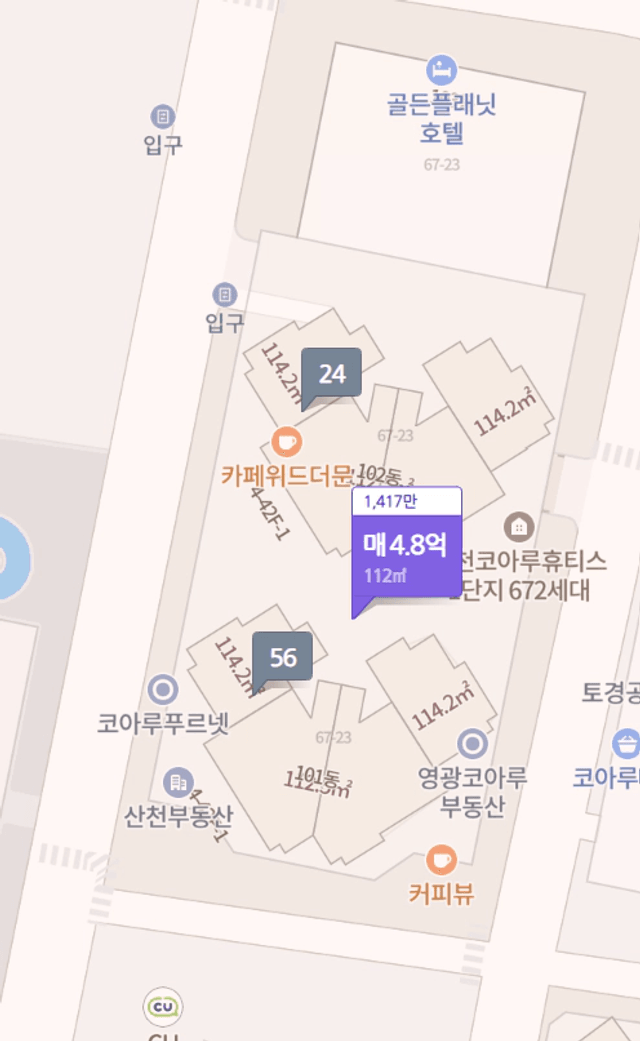Select the 코아루푸르넷 pin
The image size is (640, 1041).
(x=162, y=690)
